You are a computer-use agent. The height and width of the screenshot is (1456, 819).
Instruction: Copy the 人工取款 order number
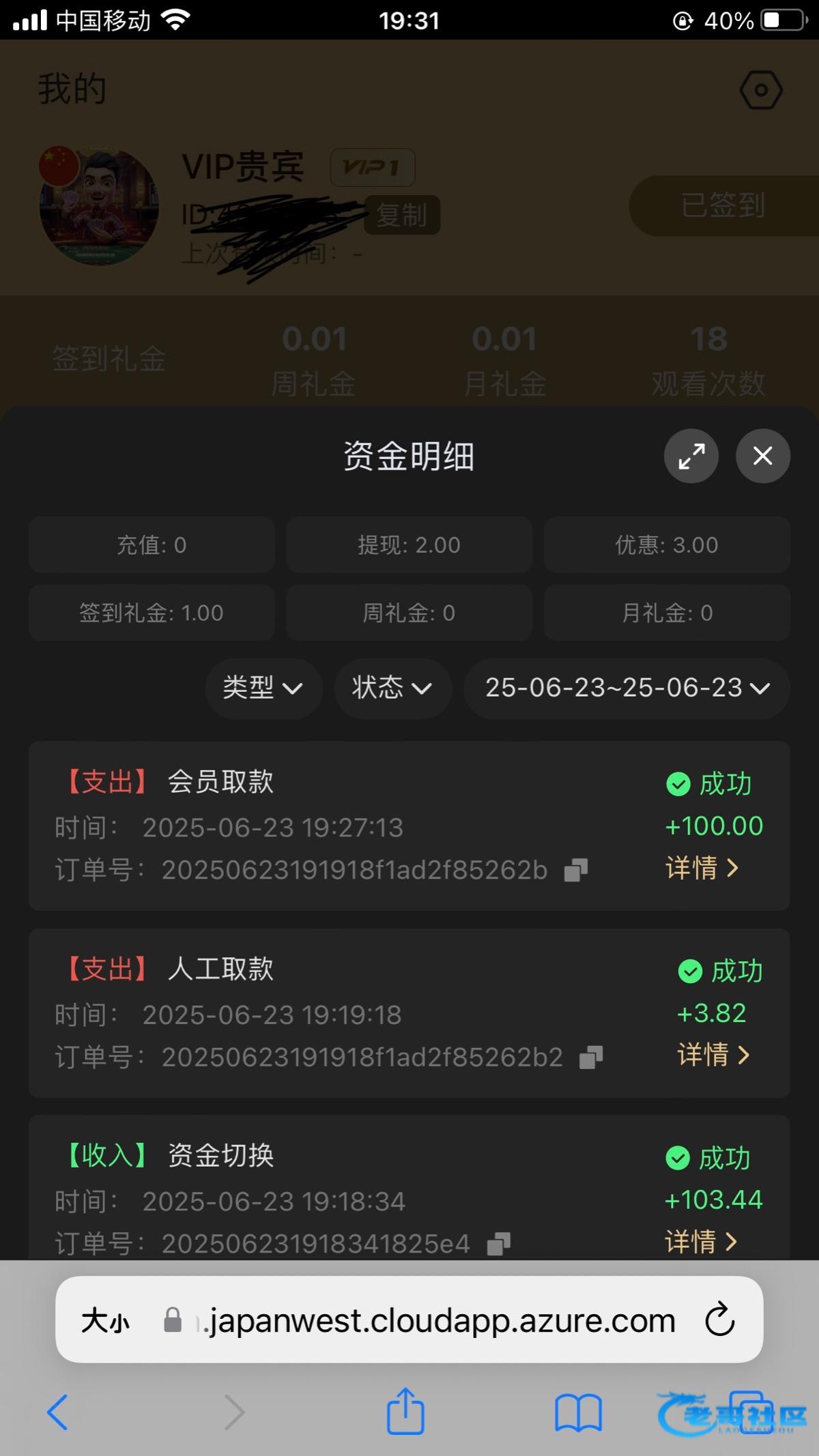pyautogui.click(x=590, y=1058)
